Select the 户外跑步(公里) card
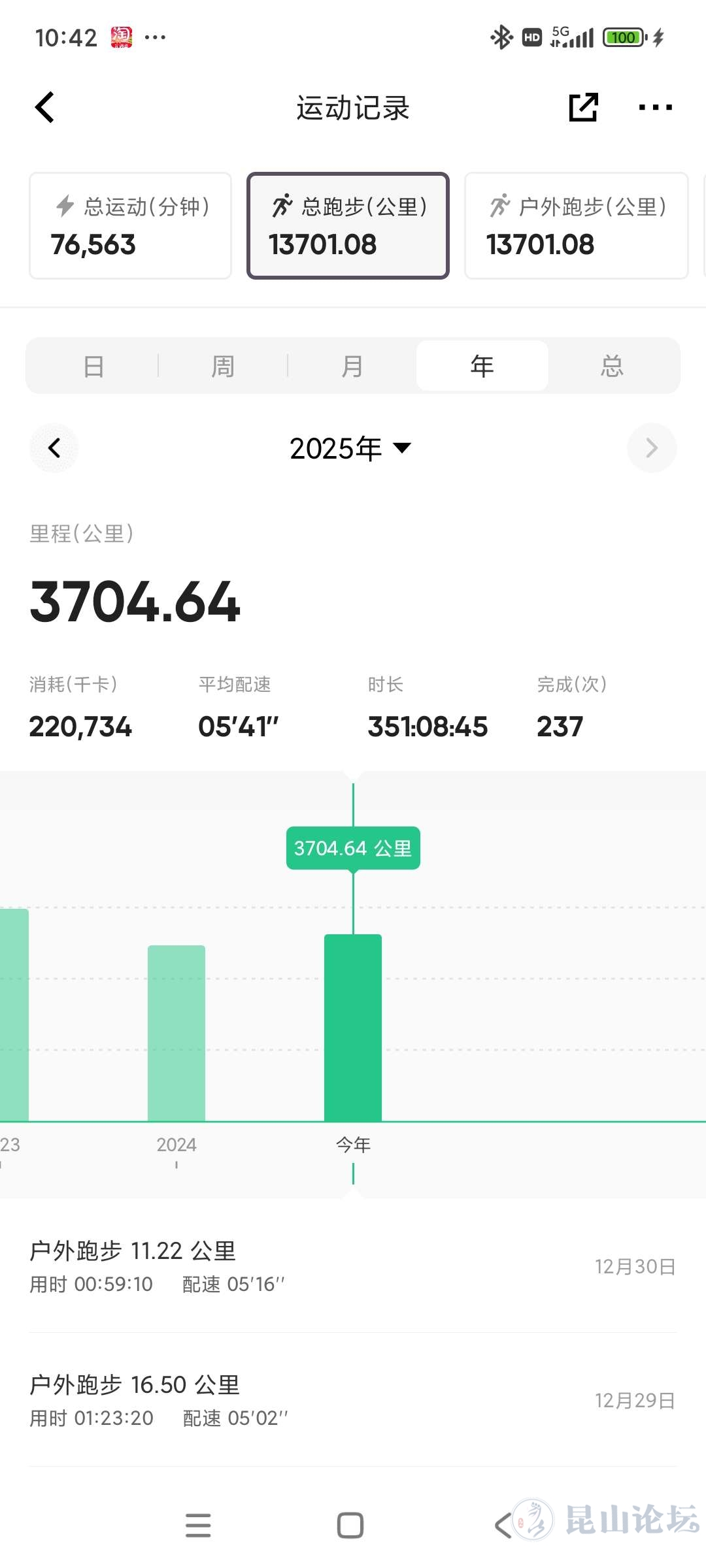The width and height of the screenshot is (706, 1568). [x=576, y=225]
